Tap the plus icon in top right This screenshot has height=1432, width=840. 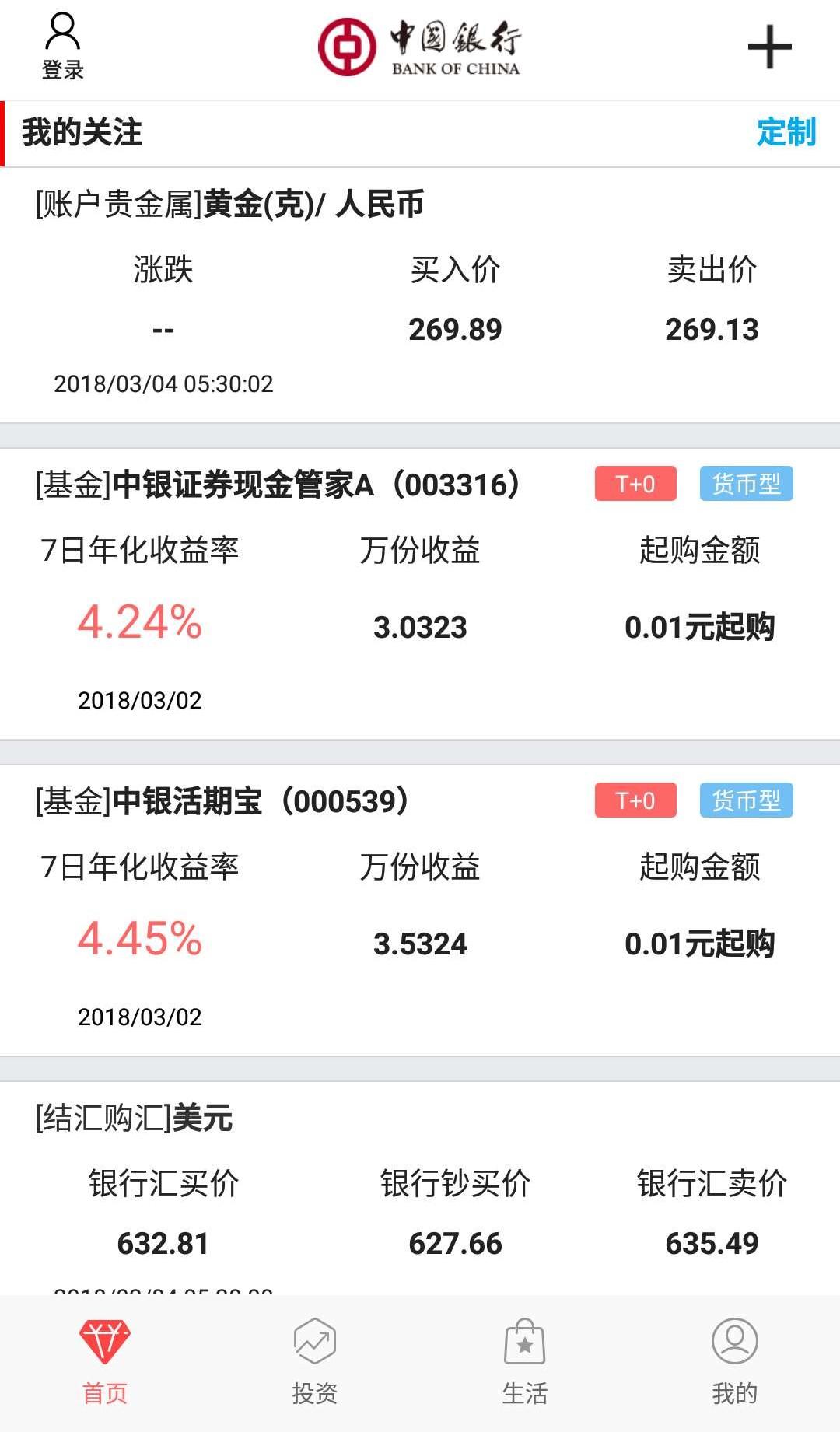pos(769,47)
